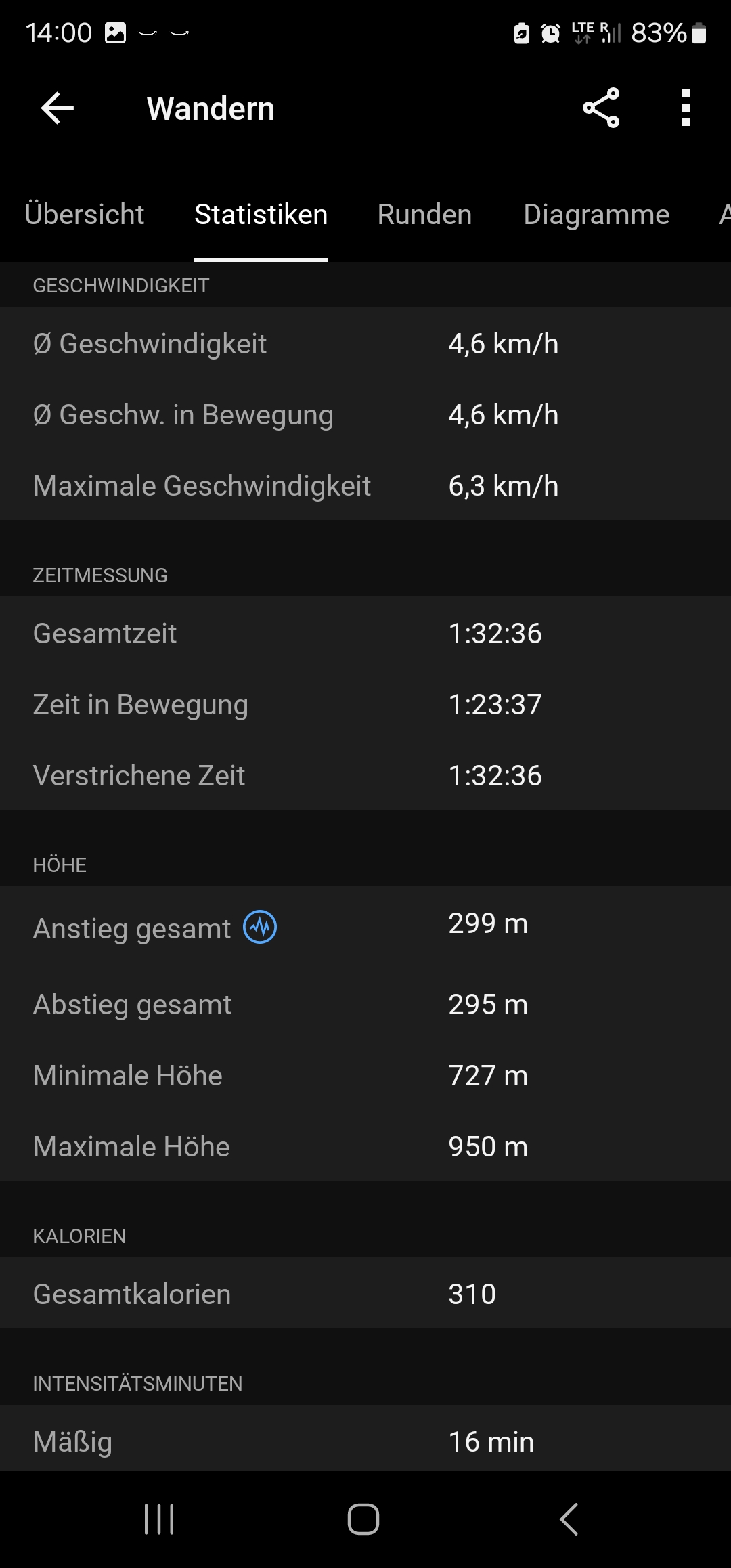Switch to the Übersicht tab
Image resolution: width=731 pixels, height=1568 pixels.
(x=85, y=215)
